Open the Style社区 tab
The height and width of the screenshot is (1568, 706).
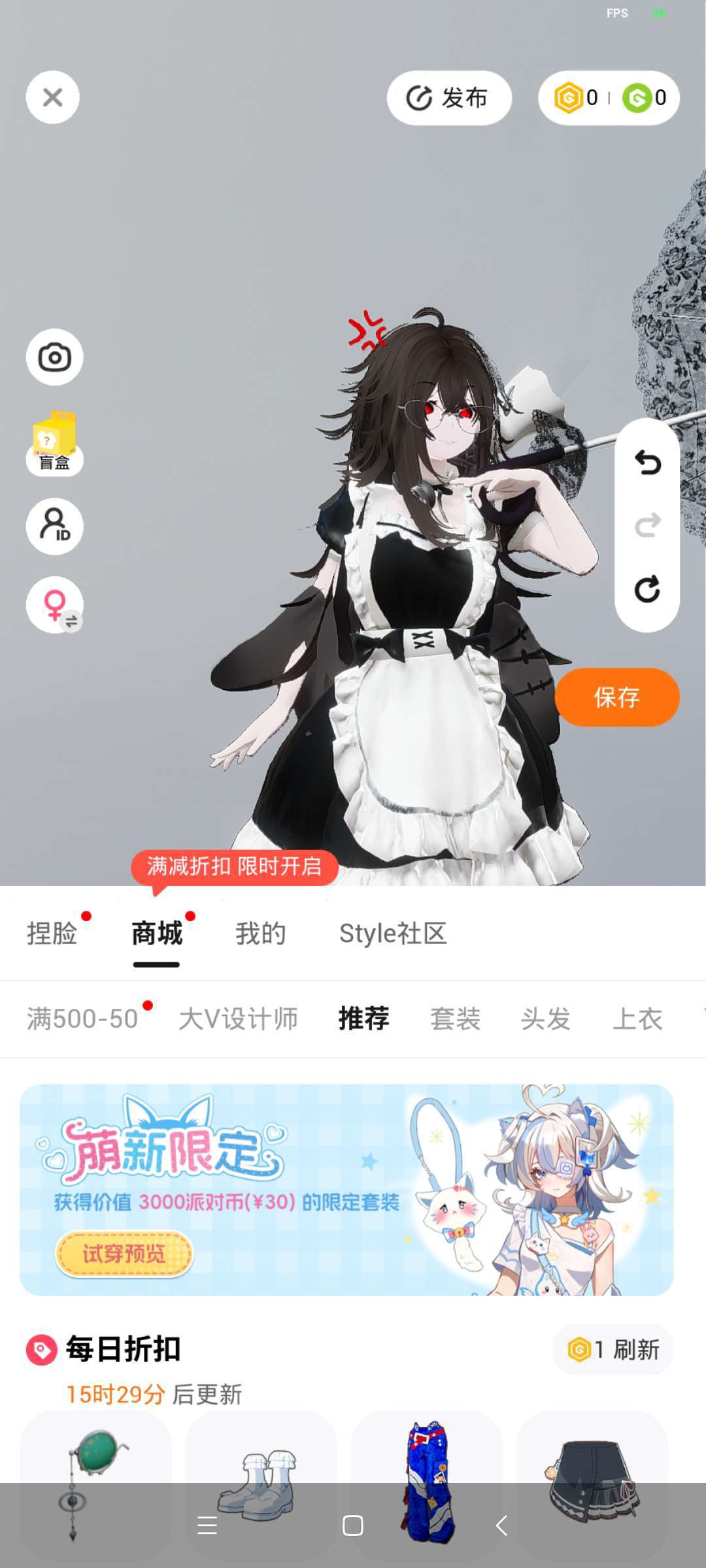pyautogui.click(x=393, y=933)
